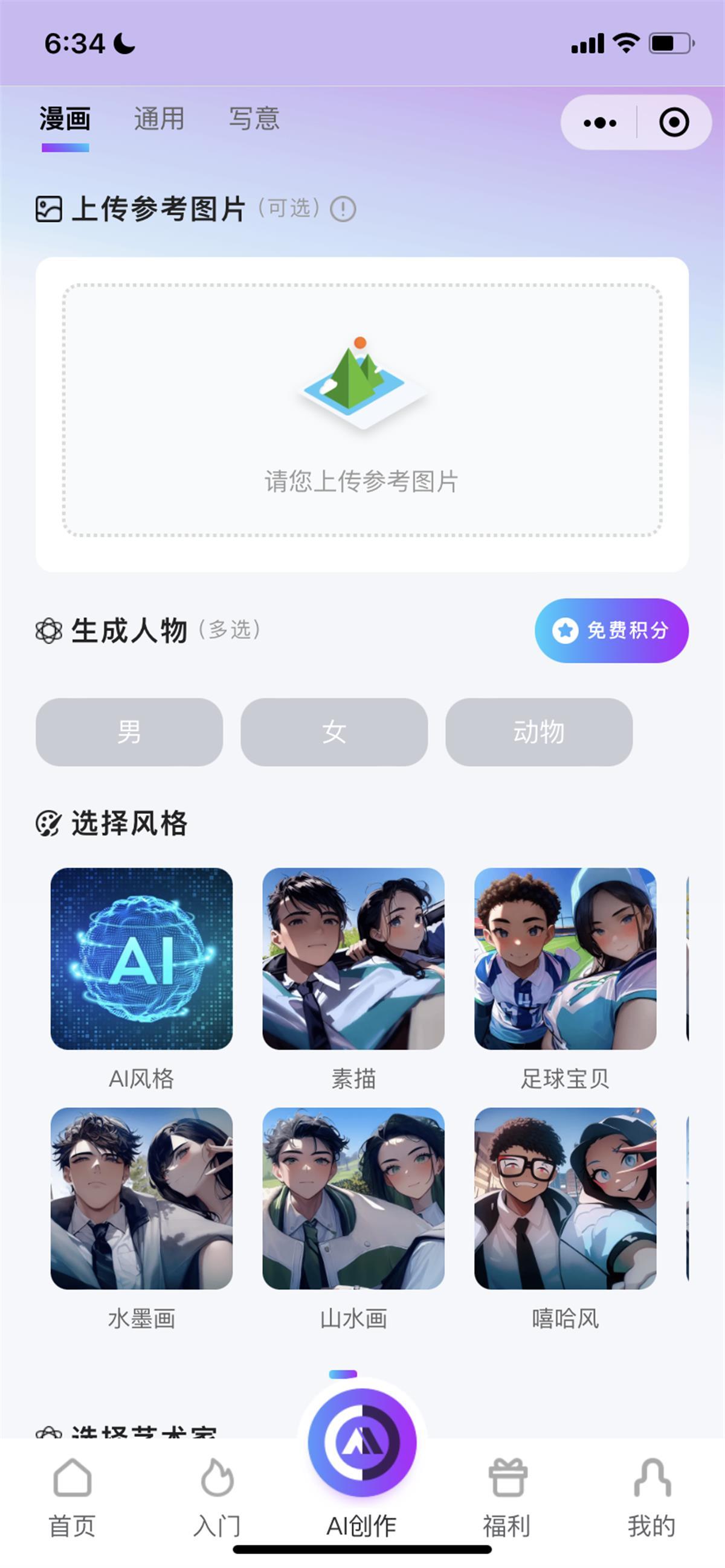The image size is (725, 1568).
Task: Choose the 水墨画 style
Action: coord(141,1198)
